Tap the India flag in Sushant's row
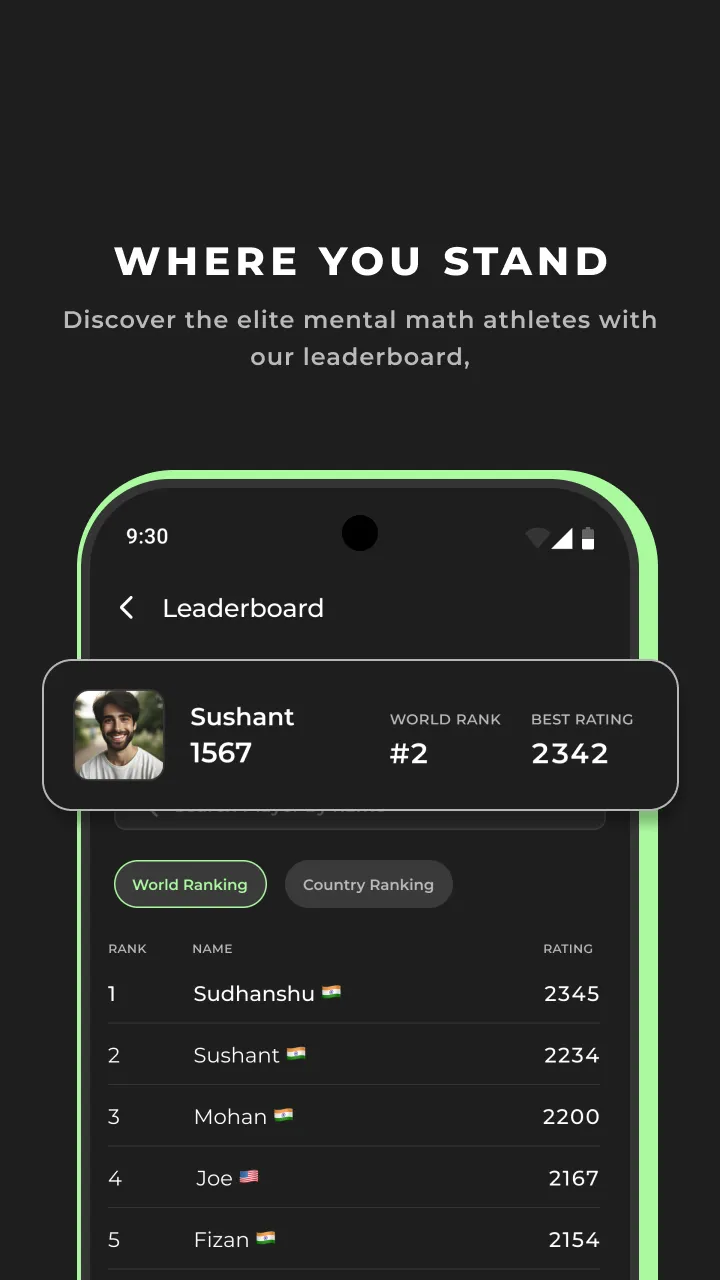This screenshot has width=720, height=1280. pos(296,1053)
